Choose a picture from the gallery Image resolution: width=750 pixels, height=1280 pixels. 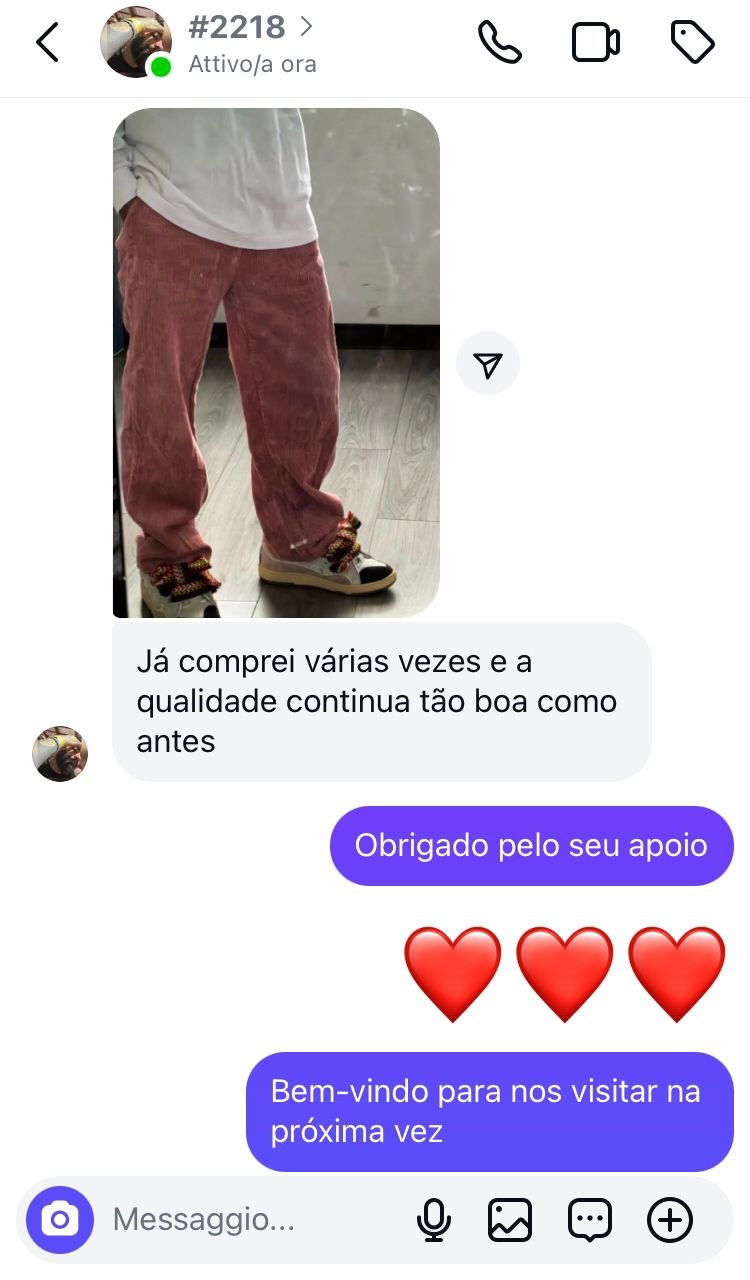[510, 1220]
